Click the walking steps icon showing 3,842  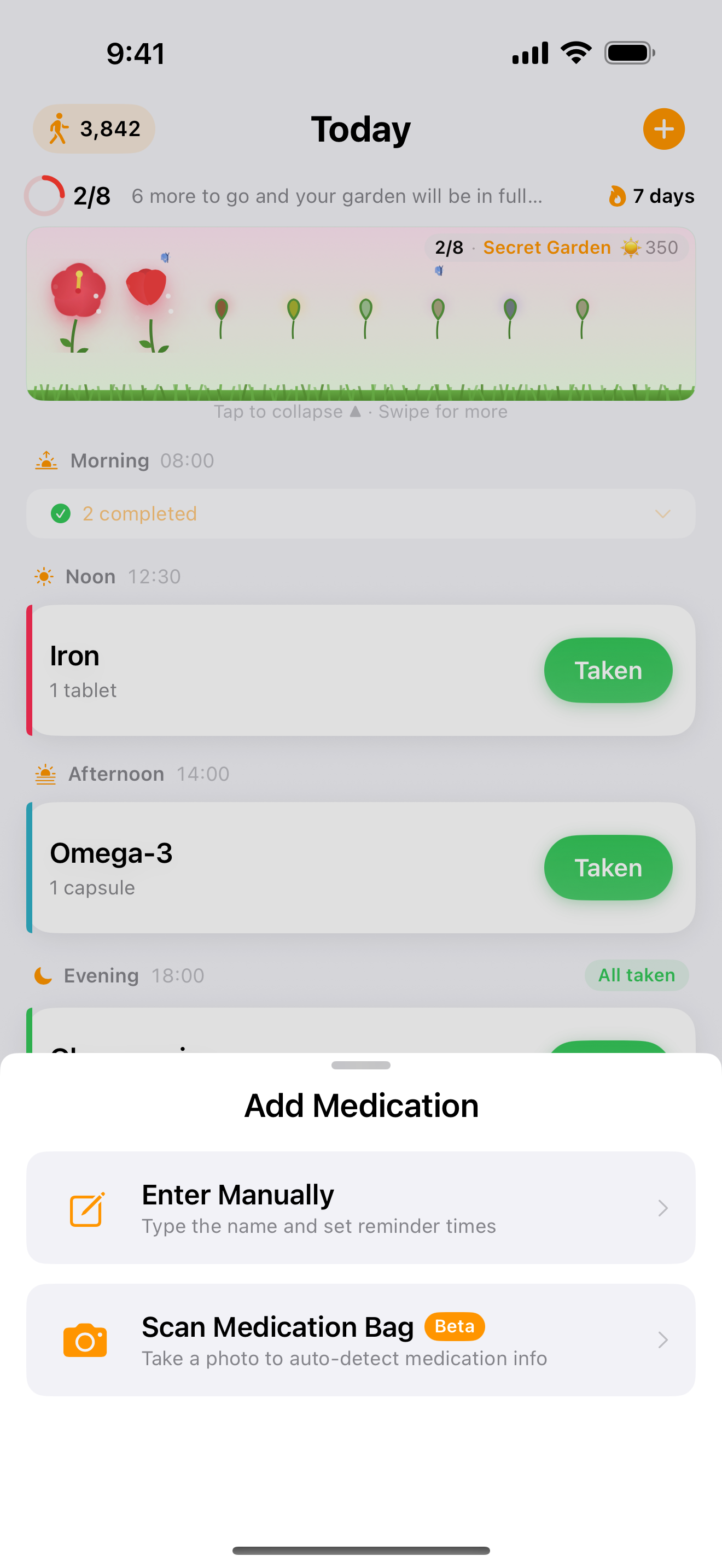pyautogui.click(x=60, y=128)
